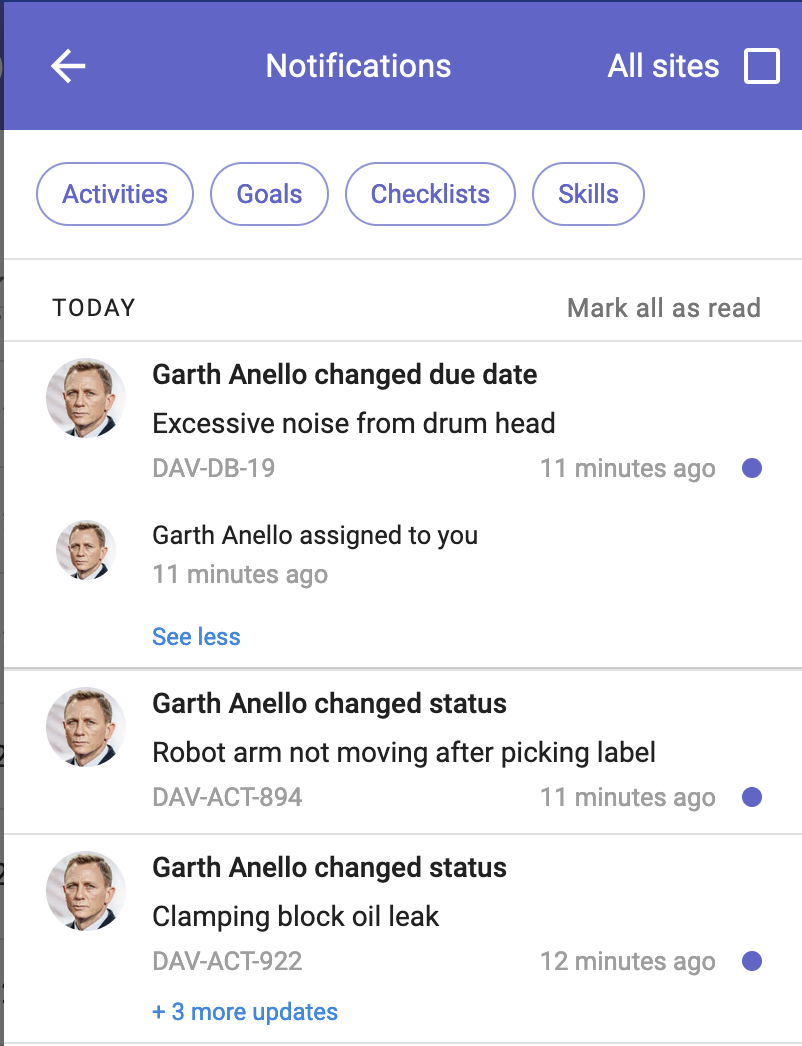Open the Garth Anello assigned to you update
The image size is (802, 1046).
(314, 535)
